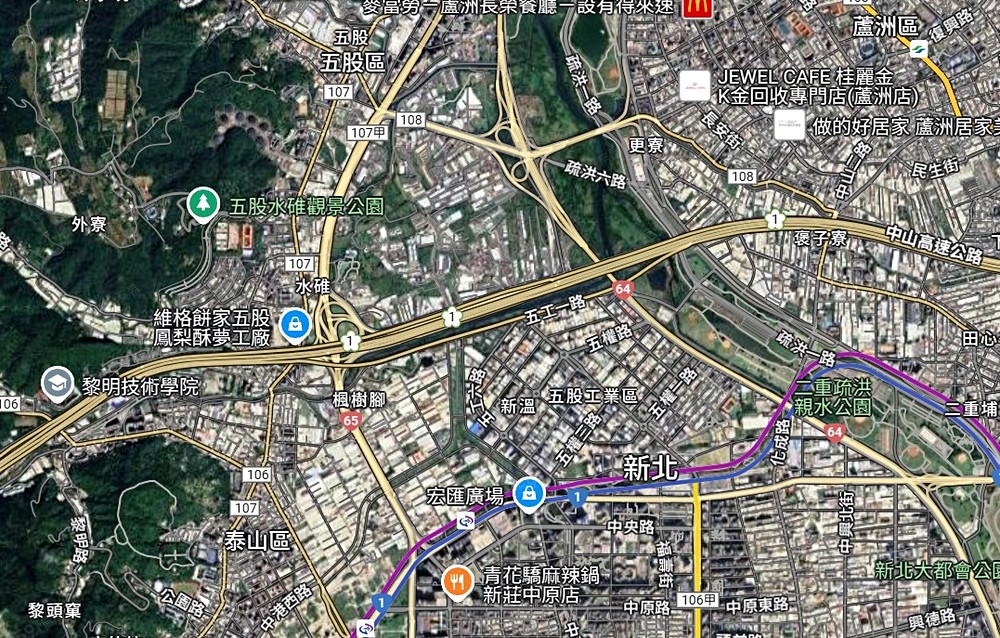This screenshot has width=1000, height=638.
Task: Open the 五股水碓觀景公園 park pin
Action: (x=203, y=205)
